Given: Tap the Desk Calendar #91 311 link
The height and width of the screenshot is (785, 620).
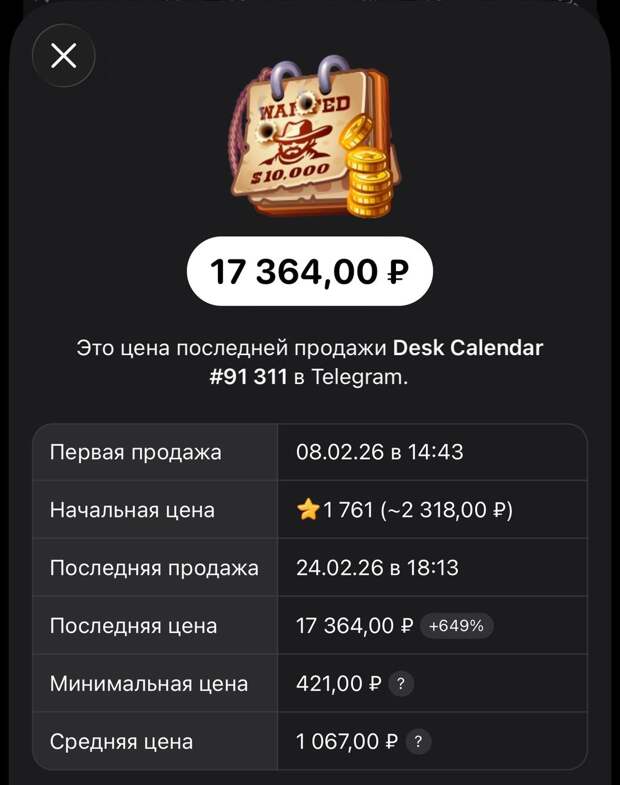Looking at the screenshot, I should pyautogui.click(x=467, y=348).
